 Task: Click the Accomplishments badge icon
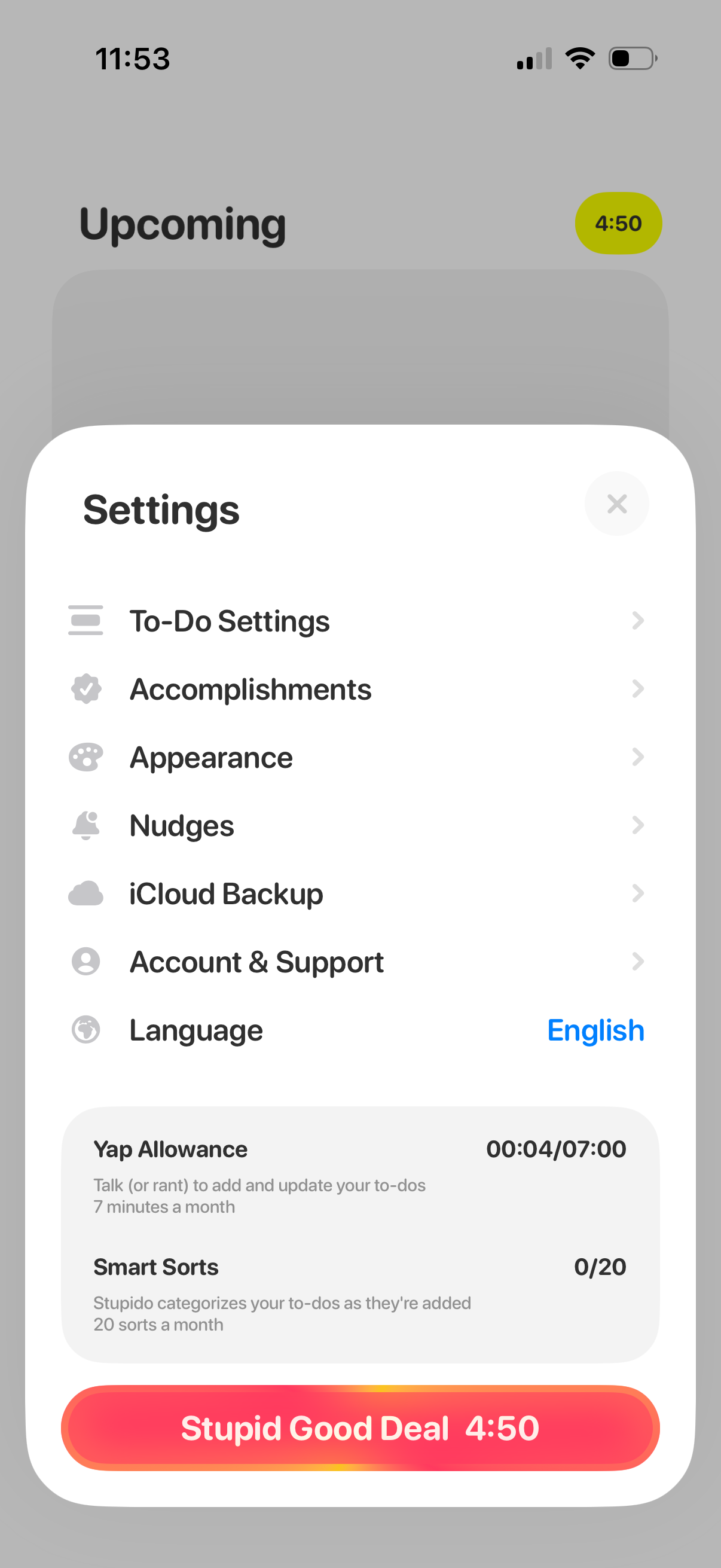point(85,688)
